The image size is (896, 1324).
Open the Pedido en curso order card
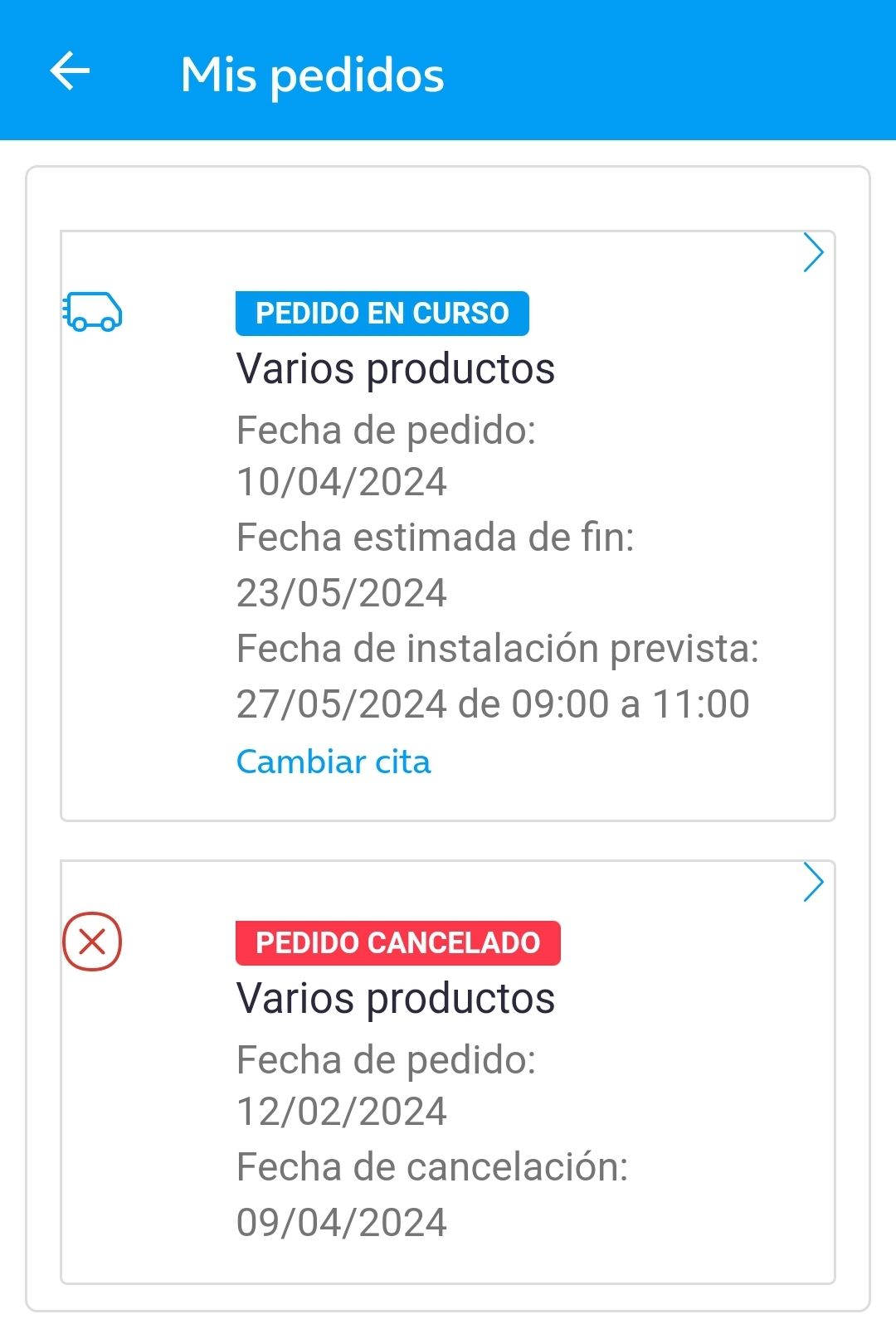pyautogui.click(x=812, y=252)
